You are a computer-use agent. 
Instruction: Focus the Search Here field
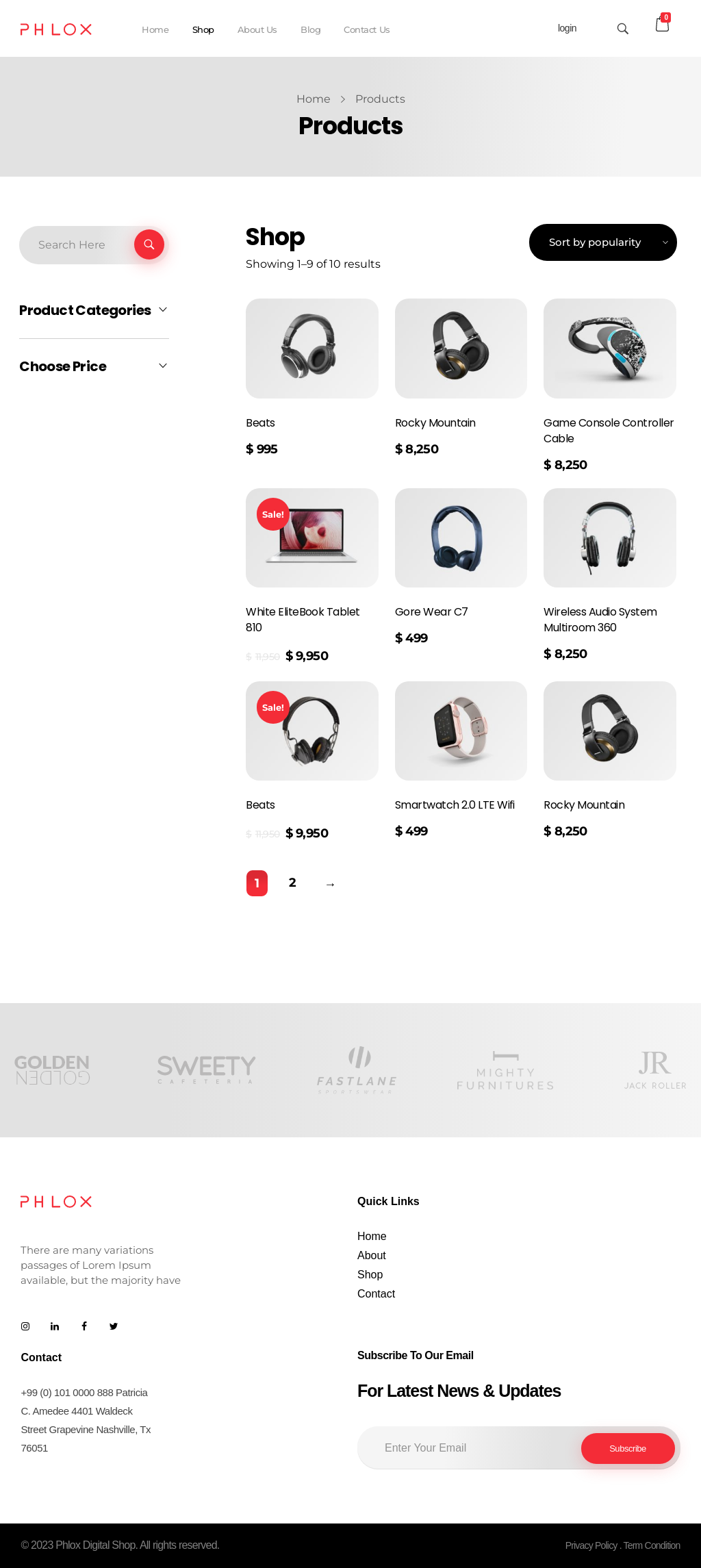(77, 245)
